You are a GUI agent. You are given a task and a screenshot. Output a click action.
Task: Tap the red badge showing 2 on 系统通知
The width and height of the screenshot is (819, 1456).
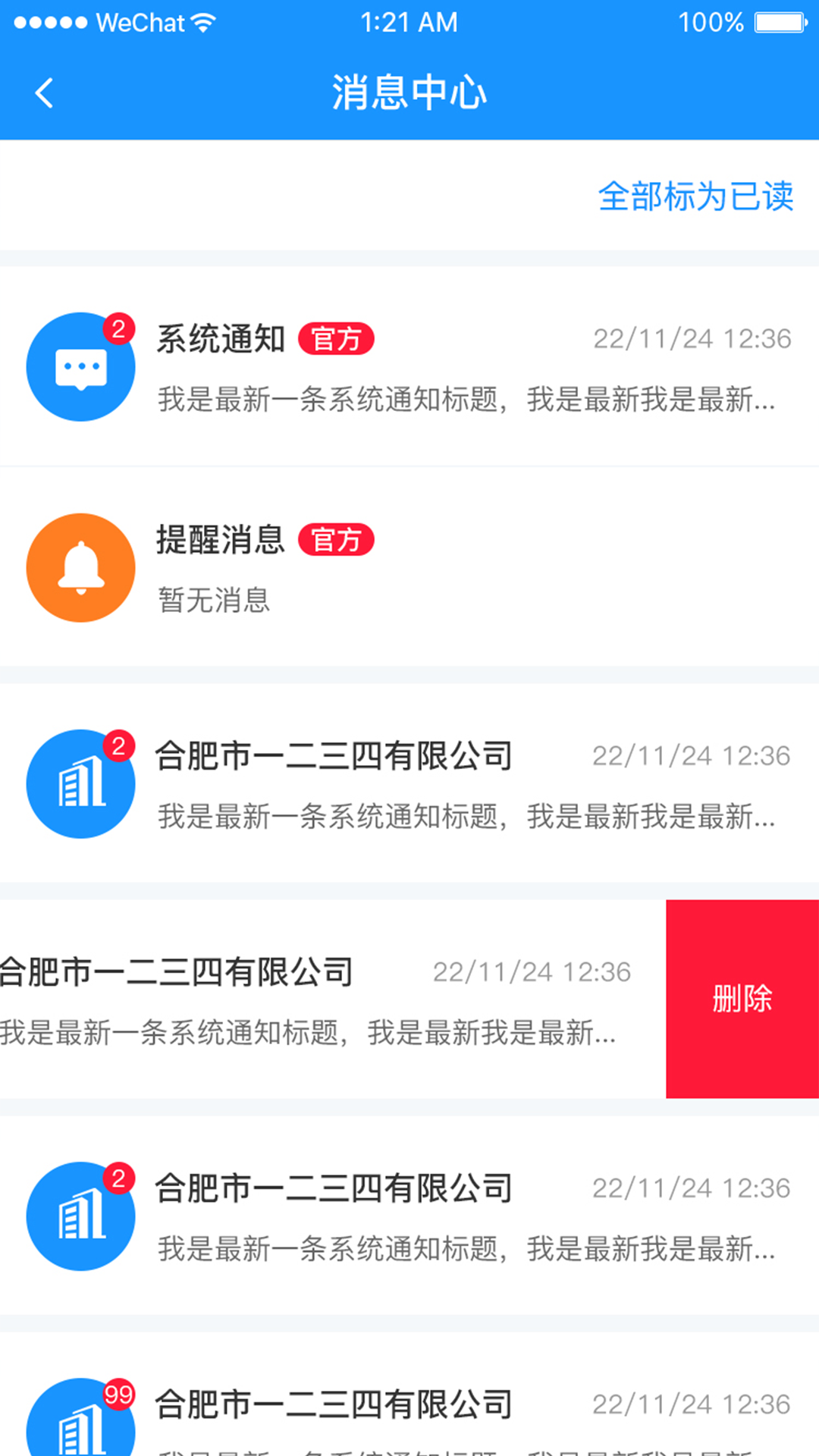[x=118, y=328]
